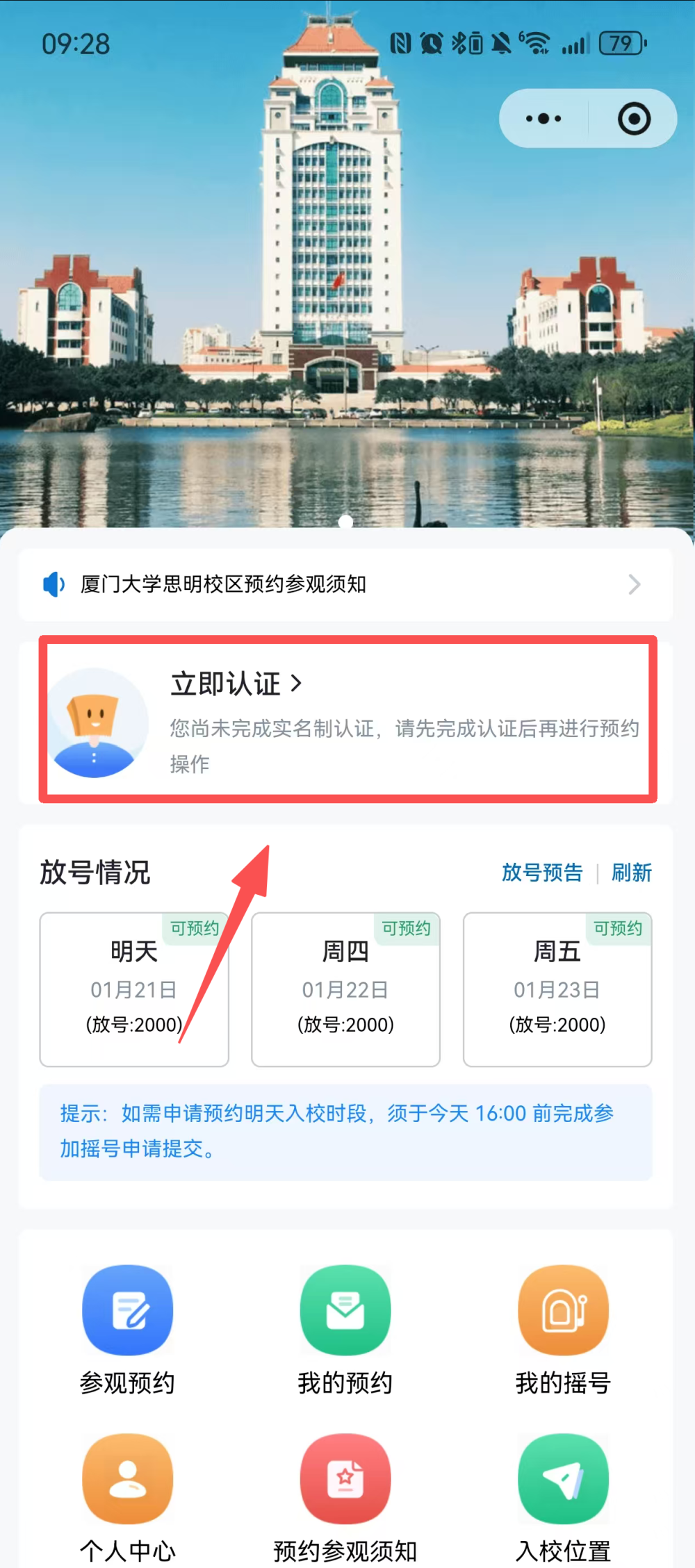Open the 参观预约 booking icon
The height and width of the screenshot is (1568, 695).
[128, 1309]
